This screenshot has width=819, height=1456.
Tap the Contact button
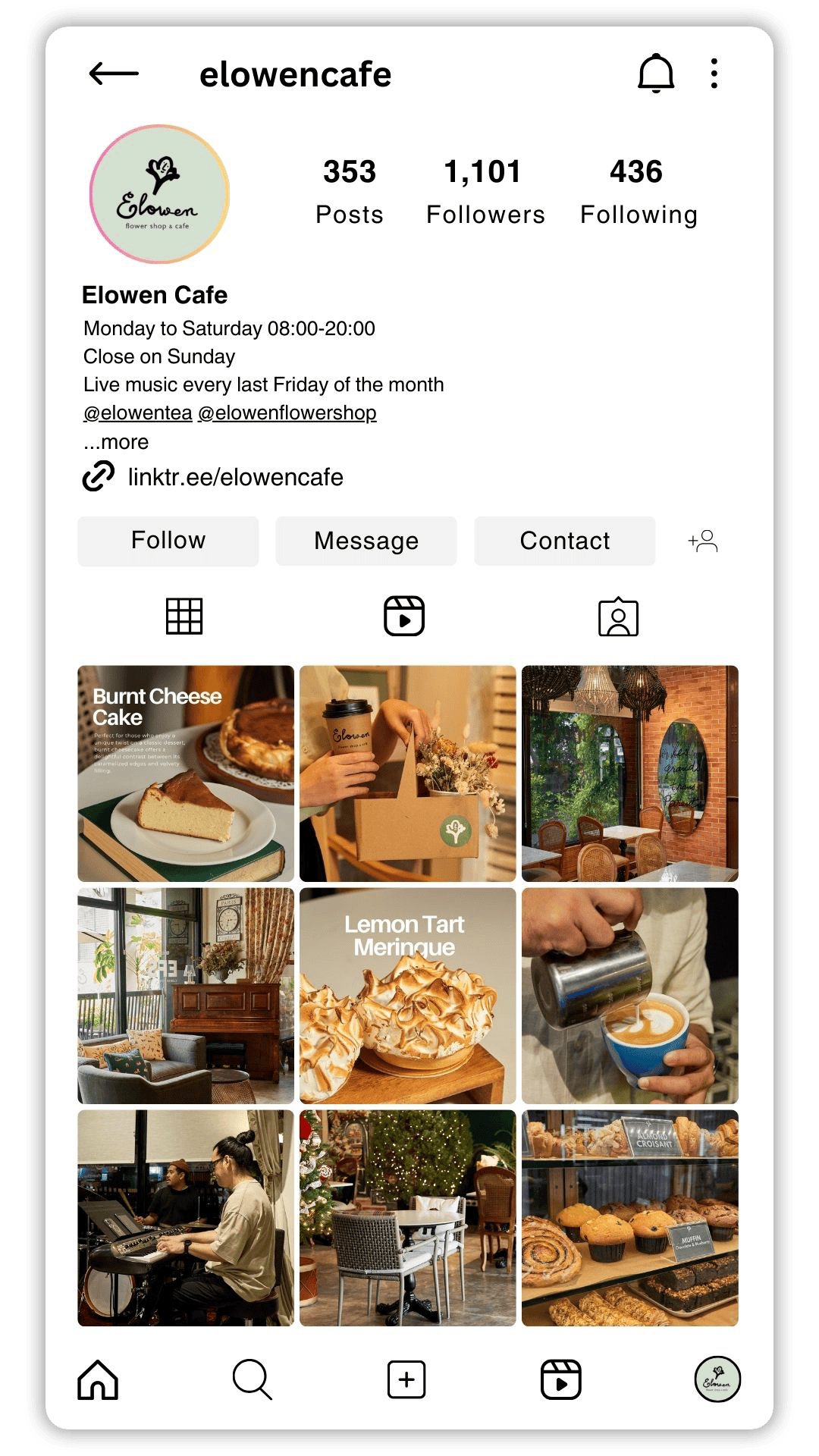(564, 541)
